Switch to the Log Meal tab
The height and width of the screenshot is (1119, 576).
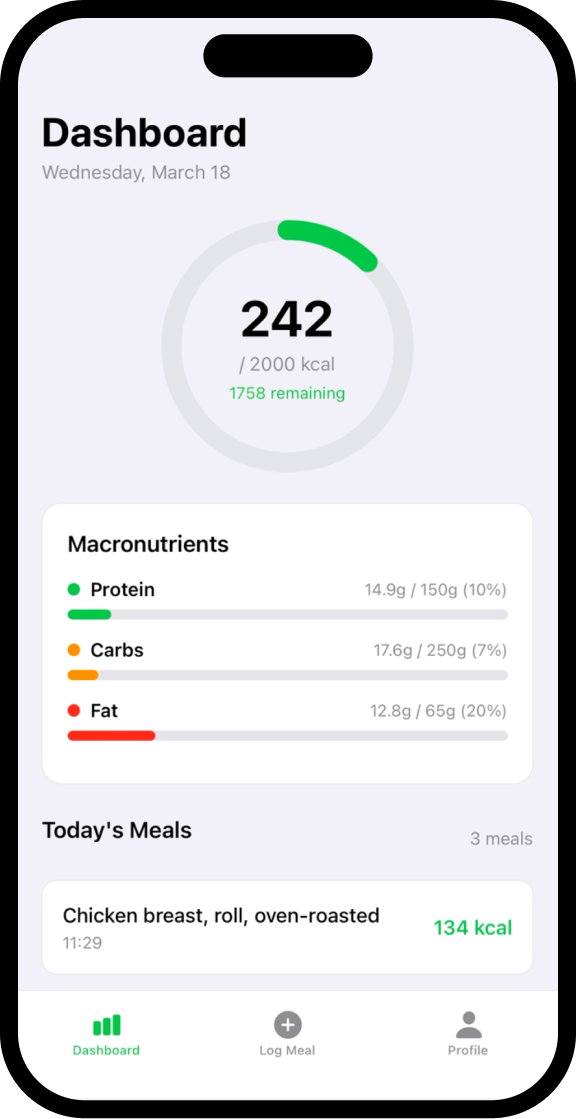pos(288,1034)
